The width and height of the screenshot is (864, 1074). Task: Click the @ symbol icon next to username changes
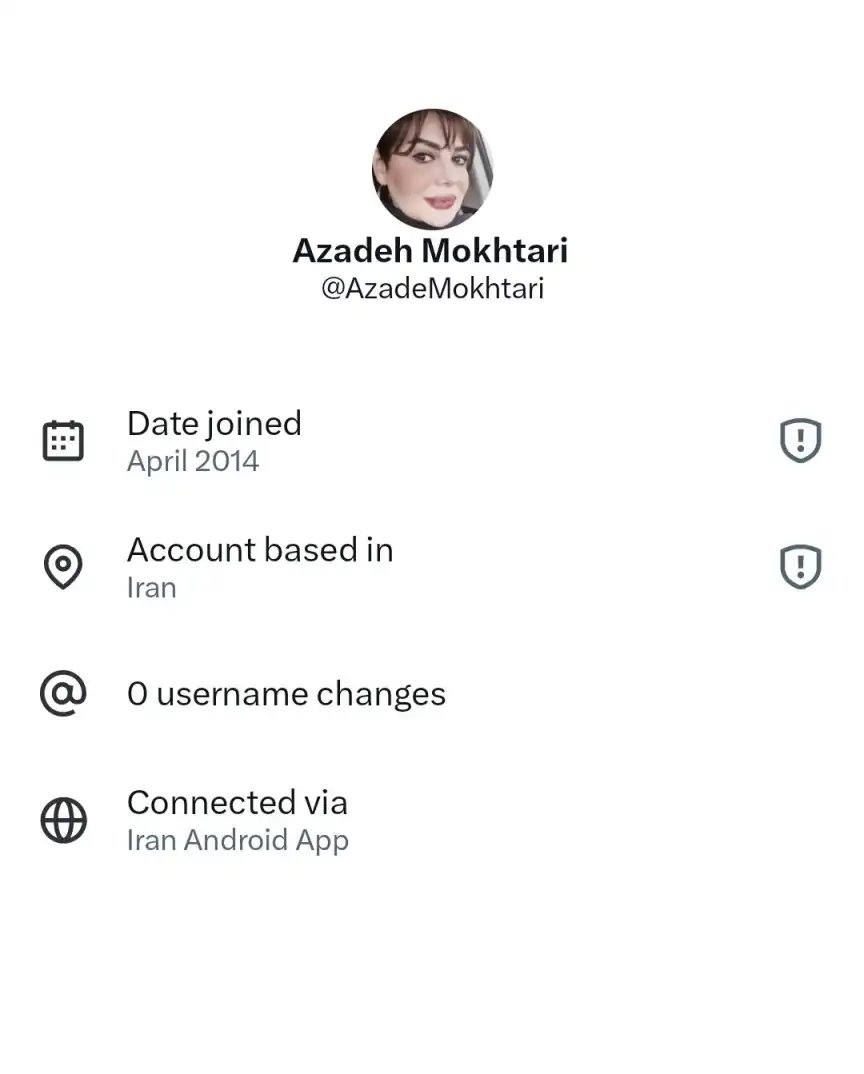tap(63, 694)
